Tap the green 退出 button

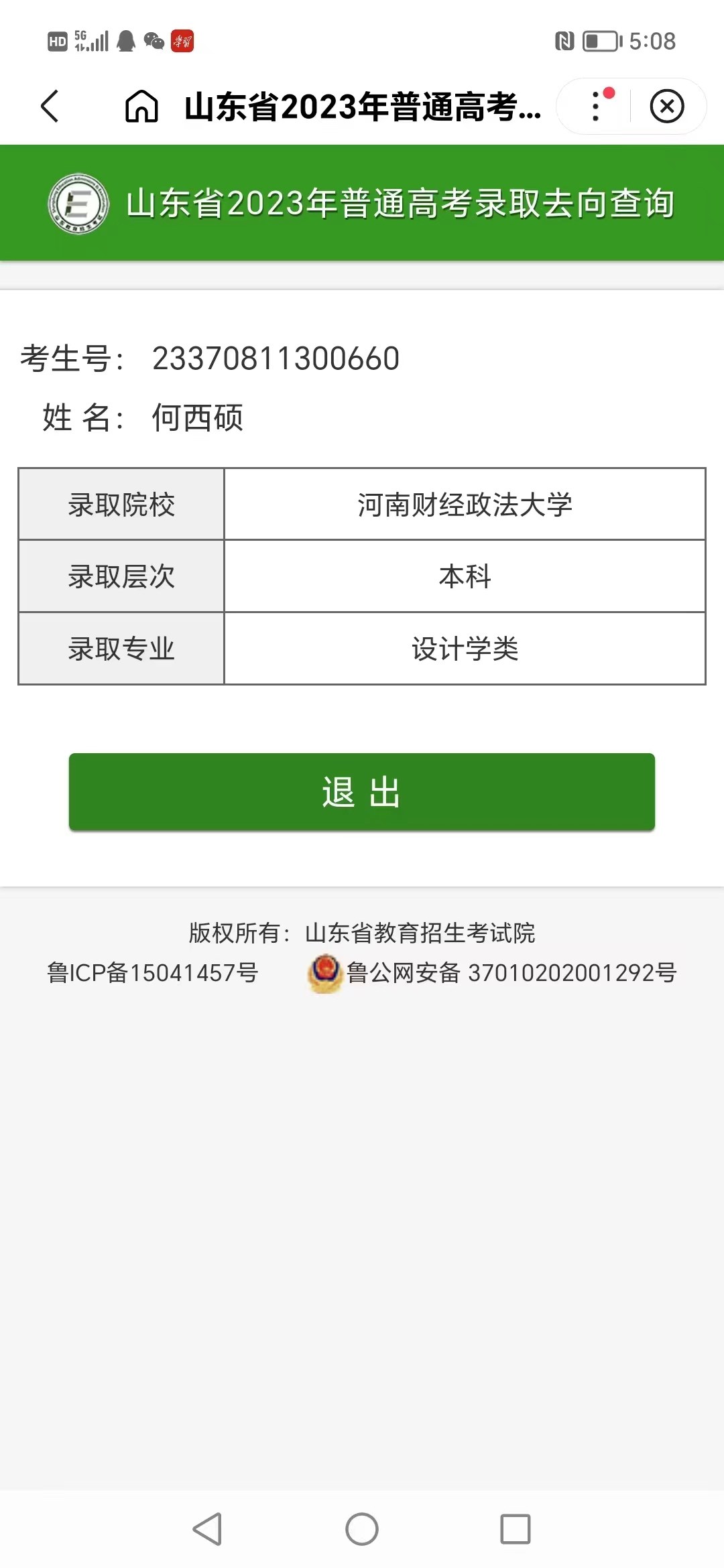click(x=362, y=792)
